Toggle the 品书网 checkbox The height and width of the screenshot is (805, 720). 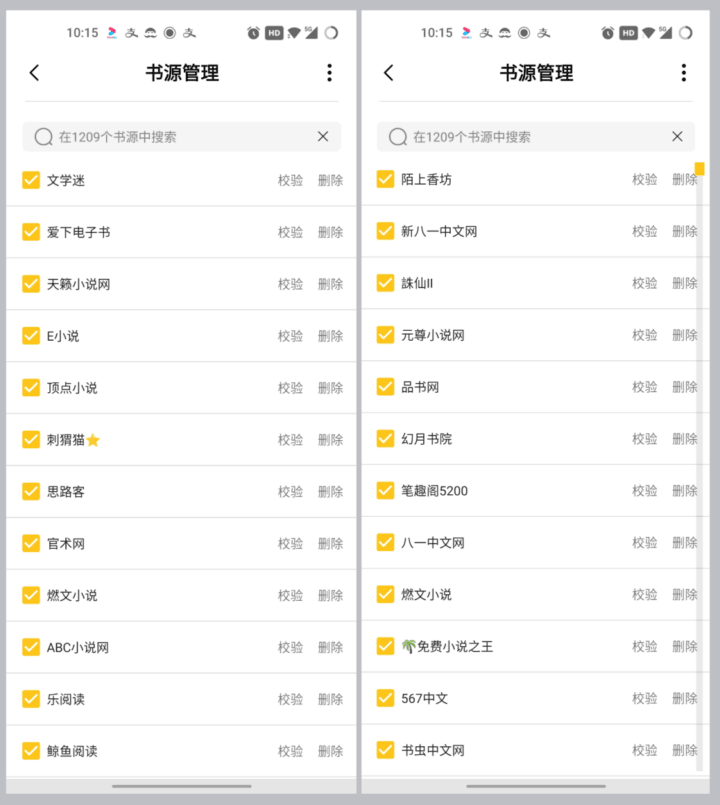(385, 387)
